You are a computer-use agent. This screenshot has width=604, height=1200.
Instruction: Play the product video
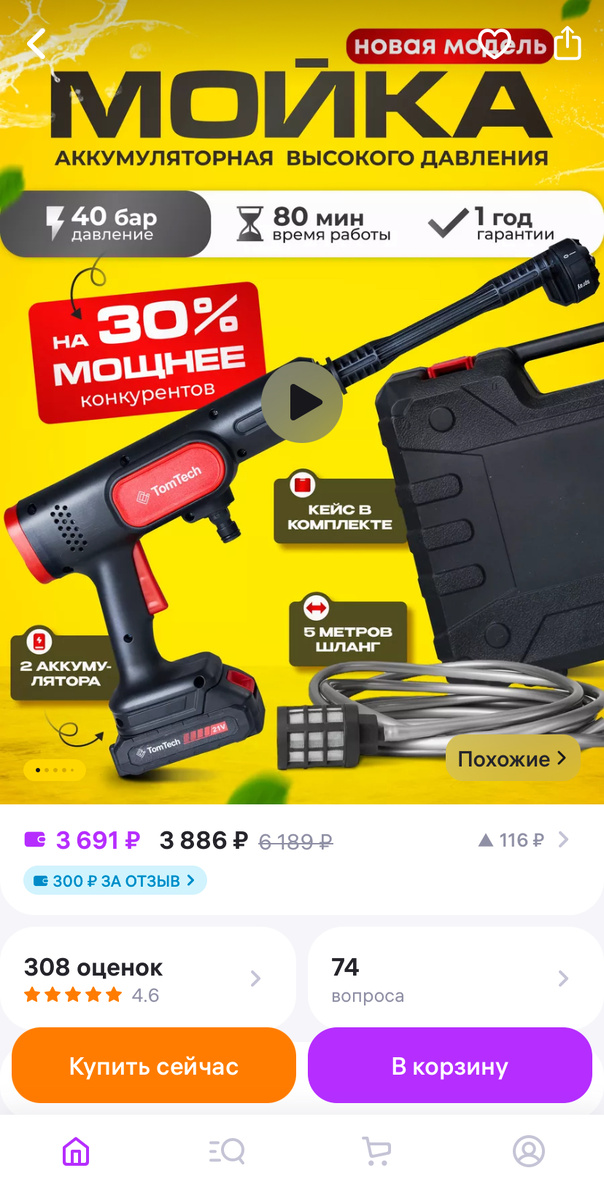pyautogui.click(x=302, y=402)
